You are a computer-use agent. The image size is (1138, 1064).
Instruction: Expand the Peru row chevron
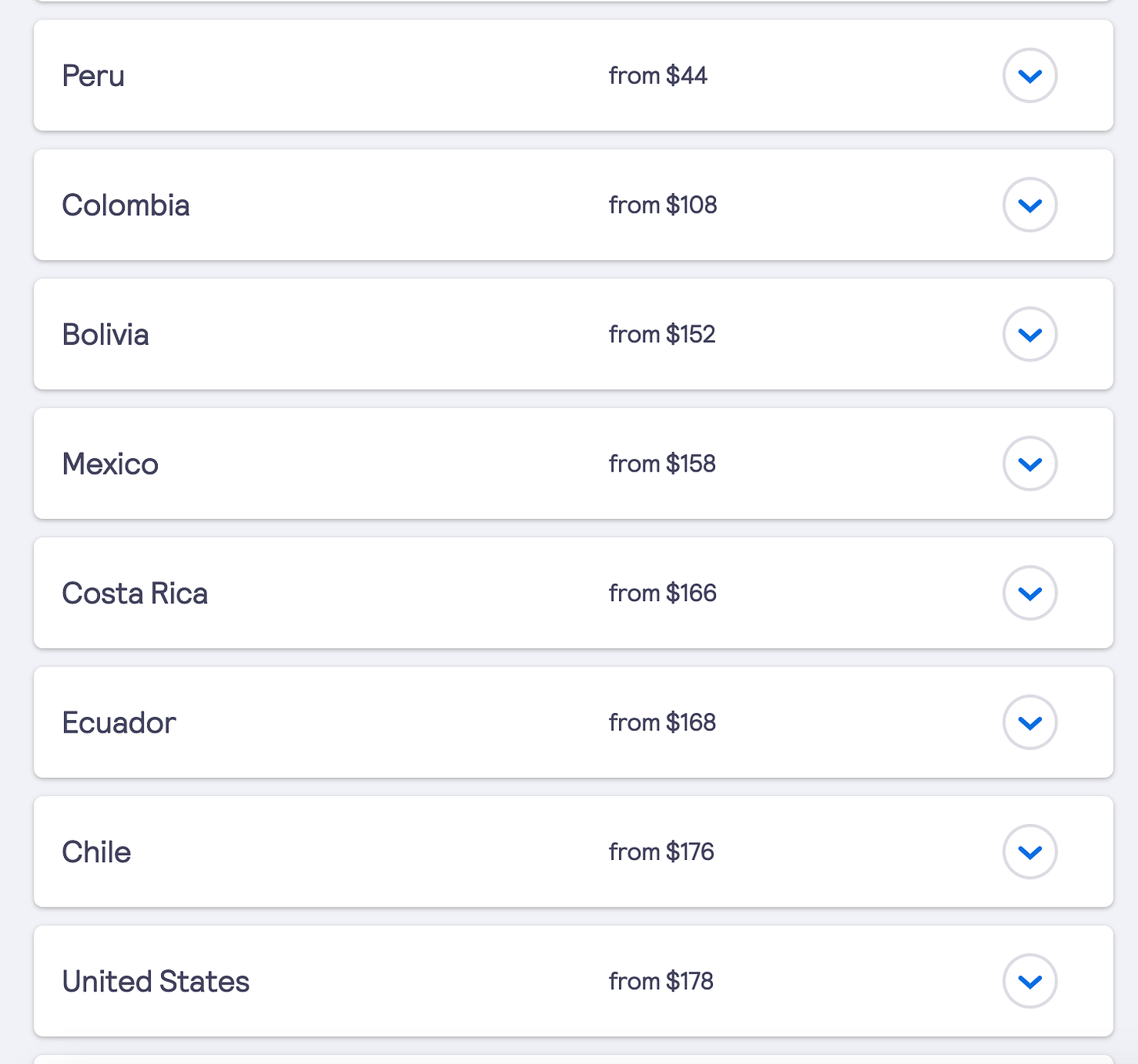coord(1030,76)
